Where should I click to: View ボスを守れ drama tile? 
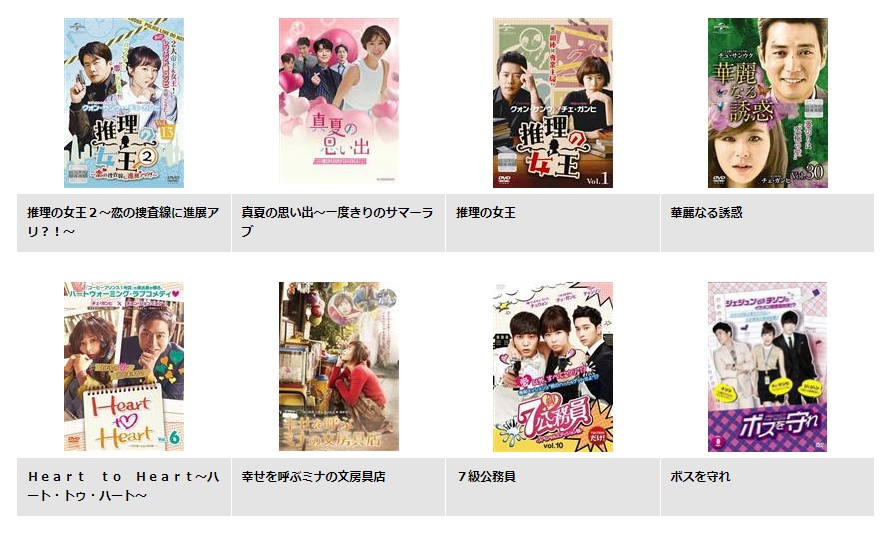coord(767,367)
